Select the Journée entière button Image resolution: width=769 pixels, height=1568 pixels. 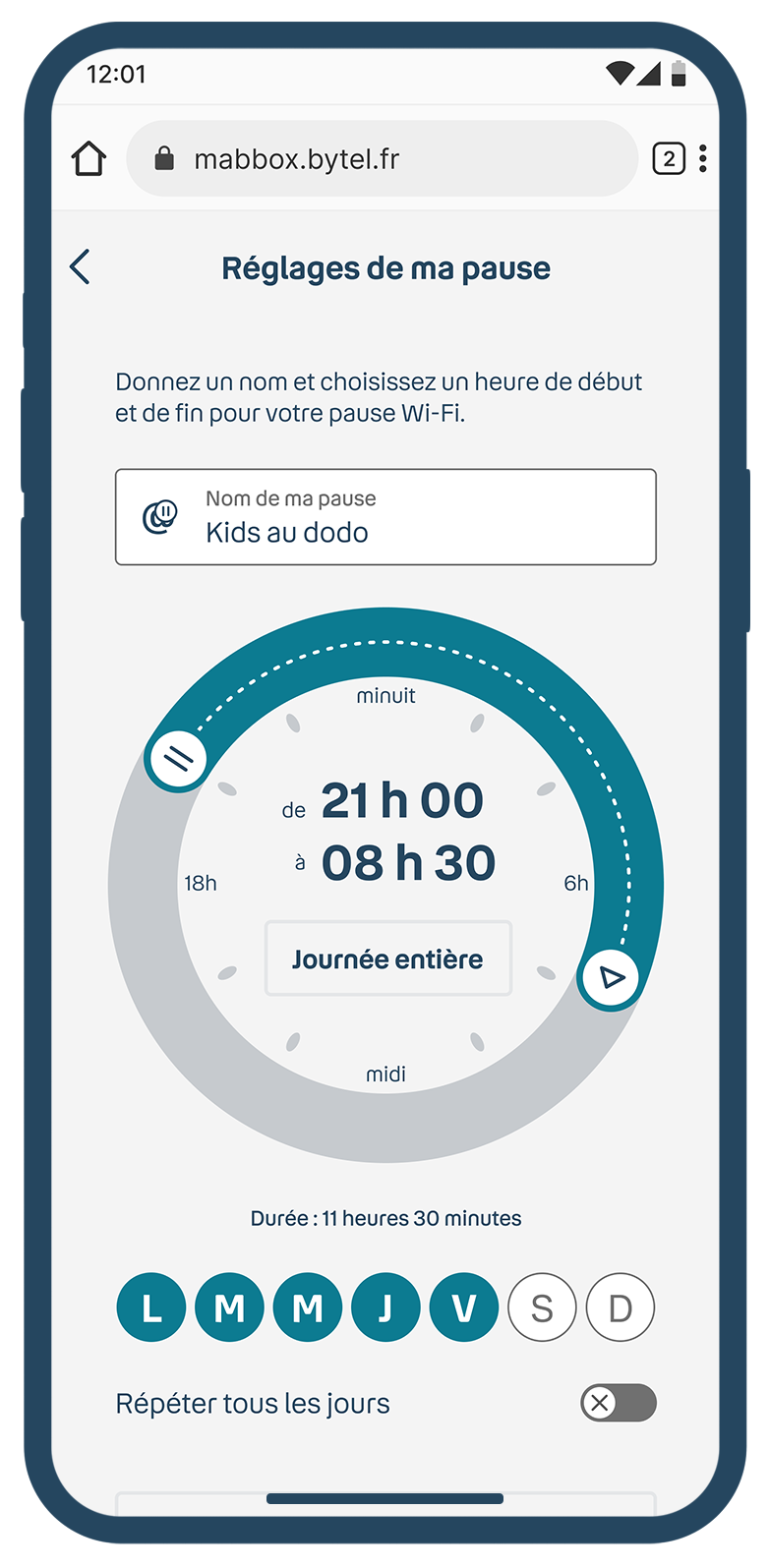tap(388, 958)
